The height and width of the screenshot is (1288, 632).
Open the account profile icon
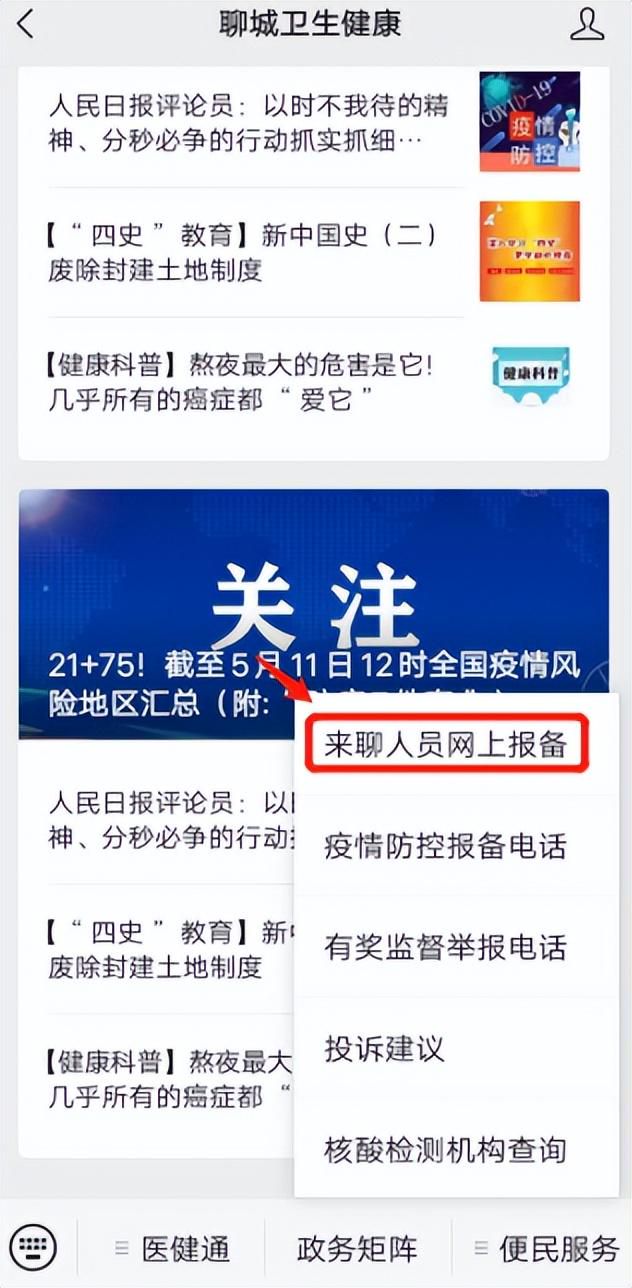pyautogui.click(x=587, y=24)
